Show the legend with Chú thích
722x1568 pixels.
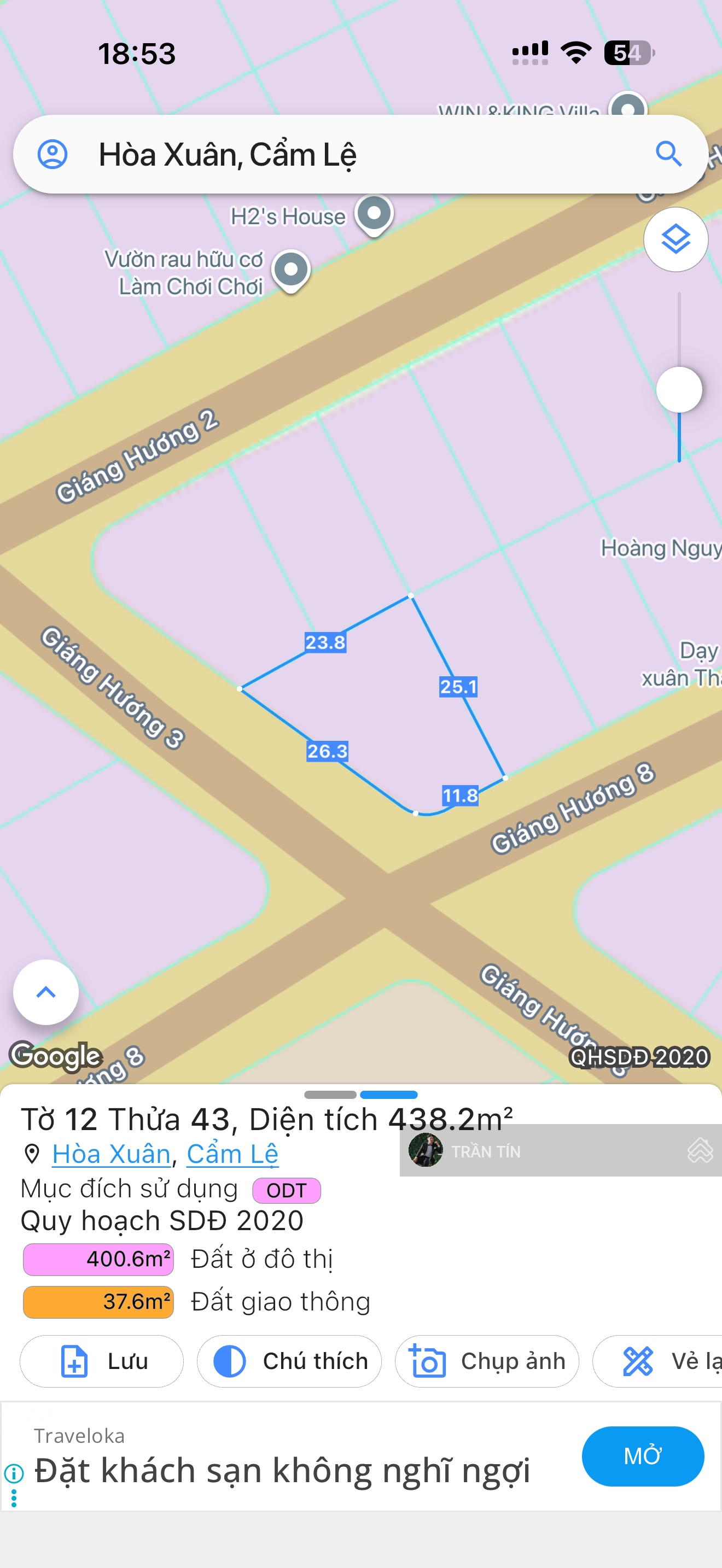(x=289, y=1361)
